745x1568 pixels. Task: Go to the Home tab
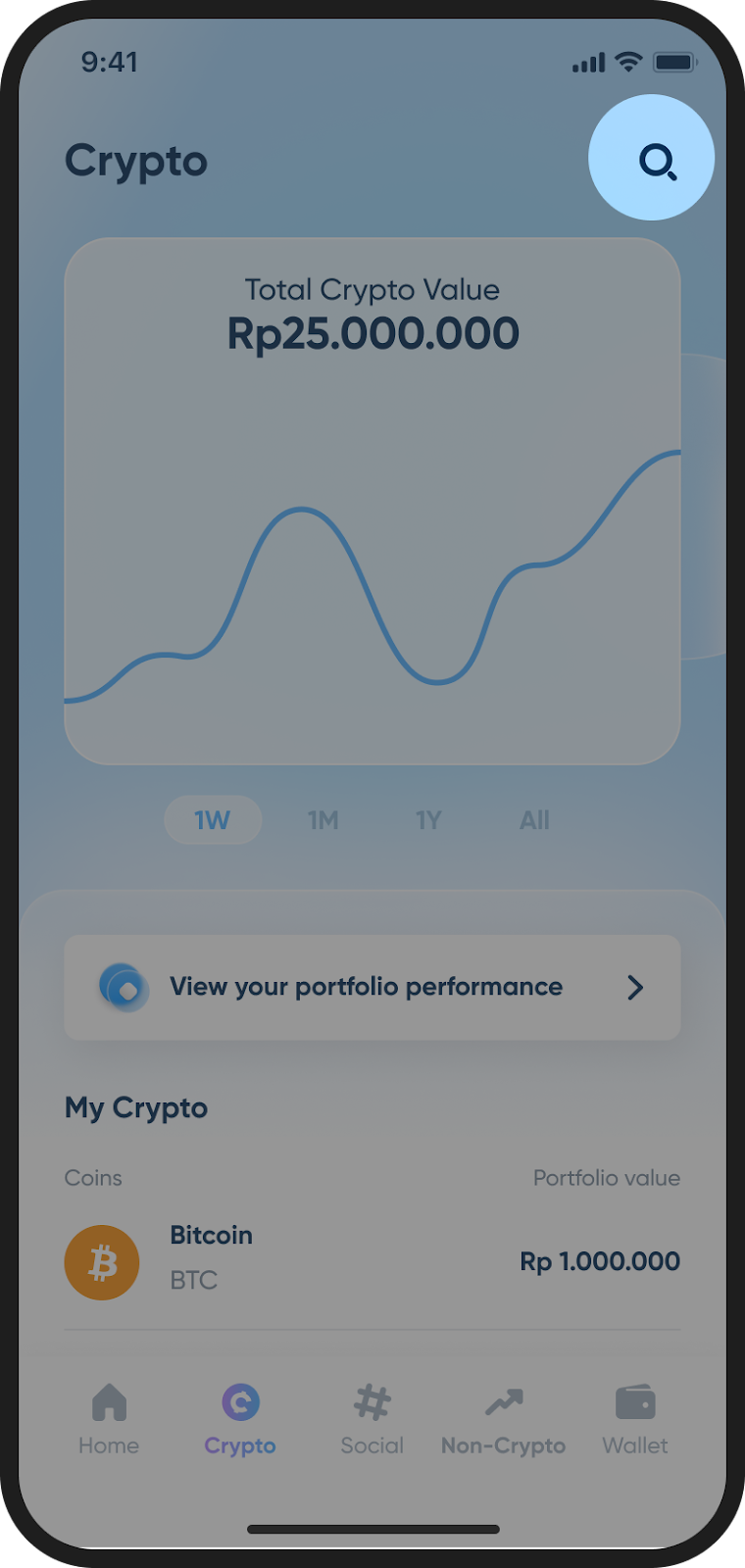click(109, 1419)
